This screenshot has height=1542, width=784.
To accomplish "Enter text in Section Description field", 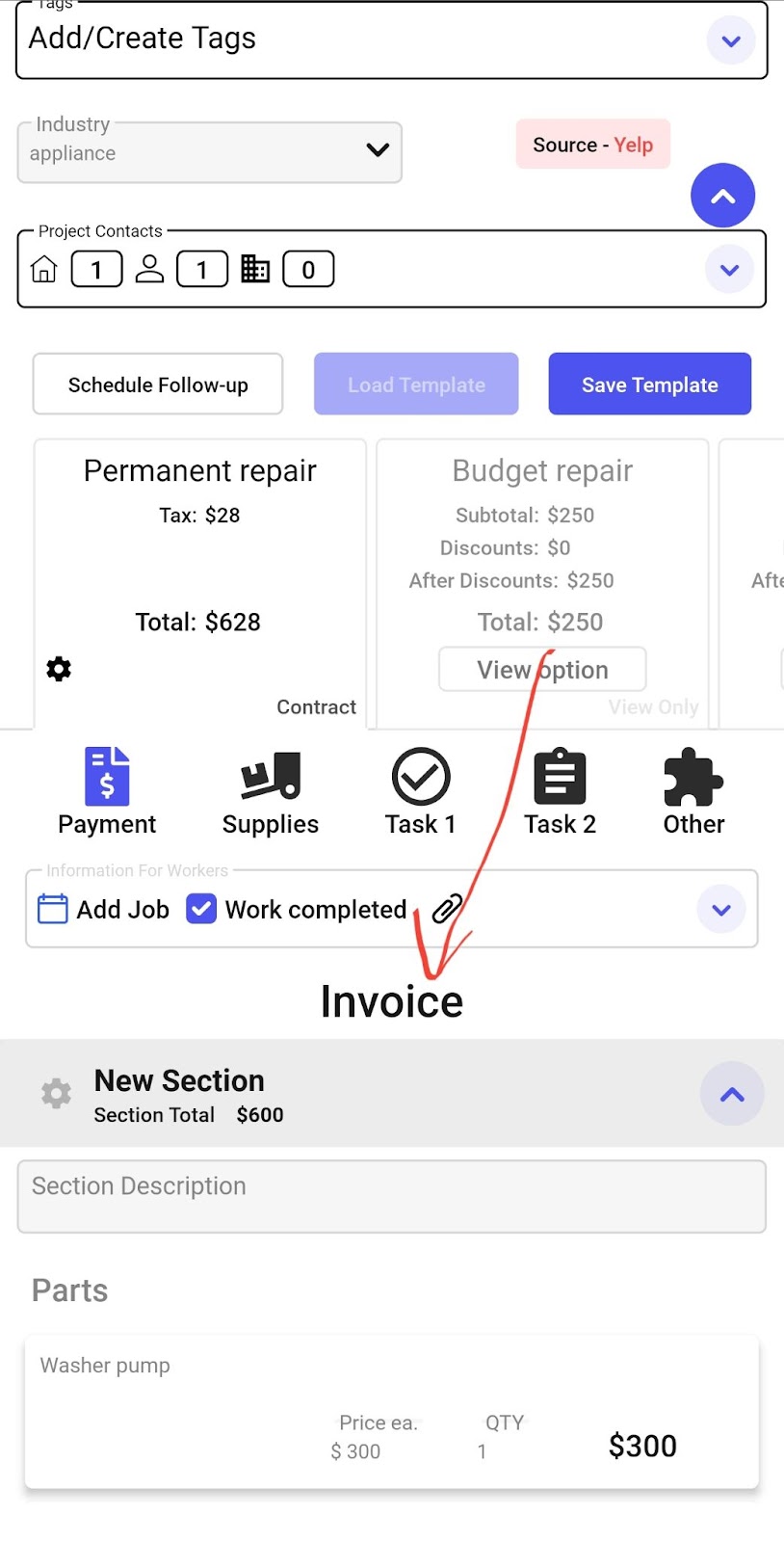I will click(x=391, y=1196).
